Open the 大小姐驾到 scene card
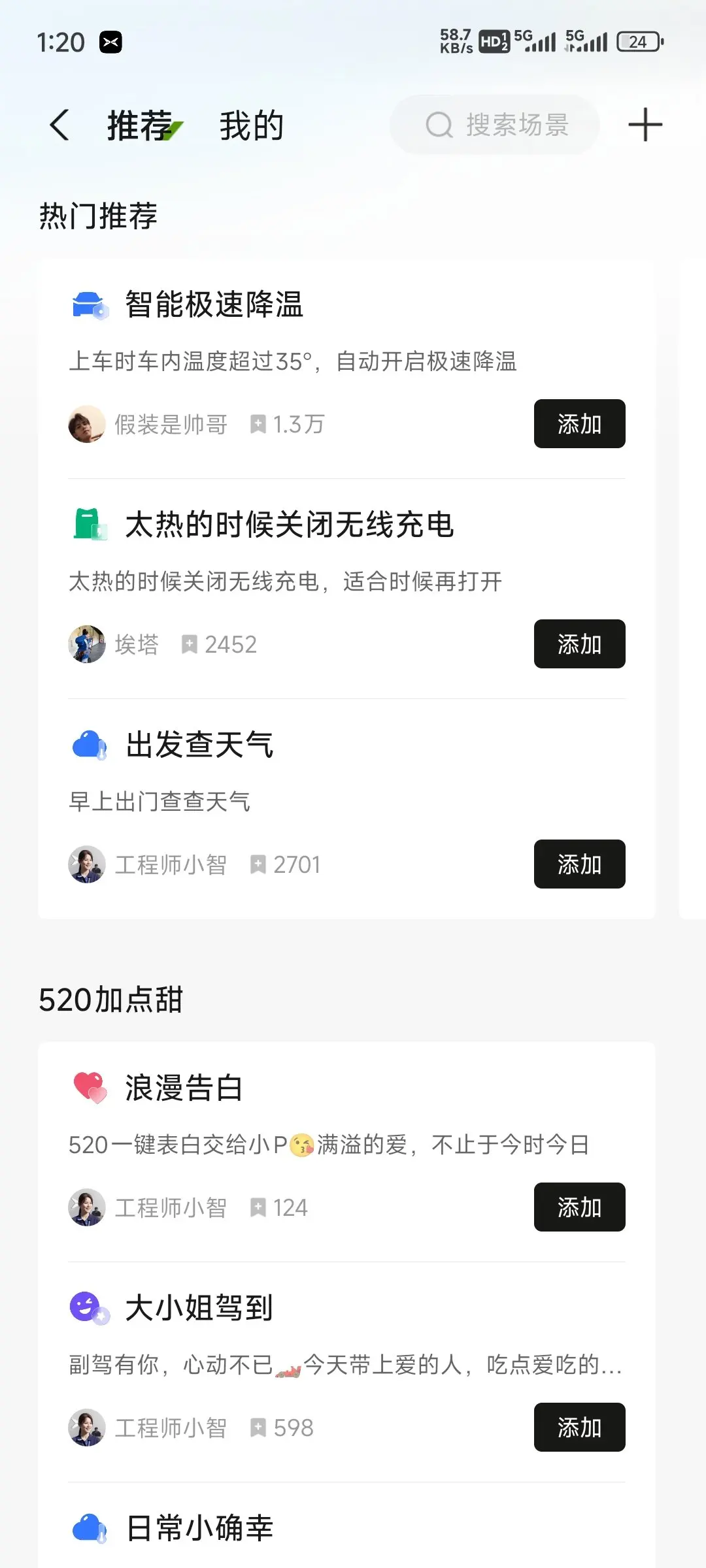 199,1308
